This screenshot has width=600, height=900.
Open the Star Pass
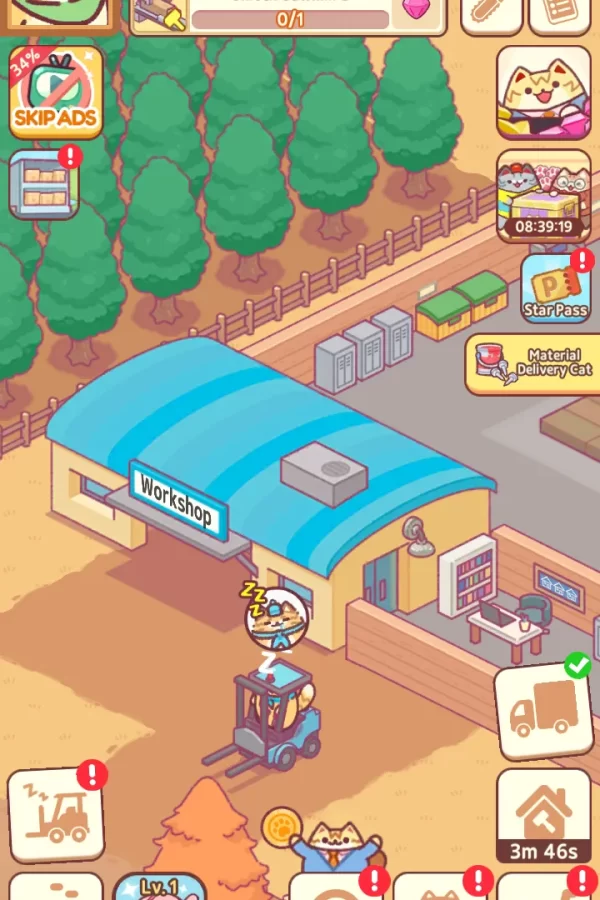[555, 286]
